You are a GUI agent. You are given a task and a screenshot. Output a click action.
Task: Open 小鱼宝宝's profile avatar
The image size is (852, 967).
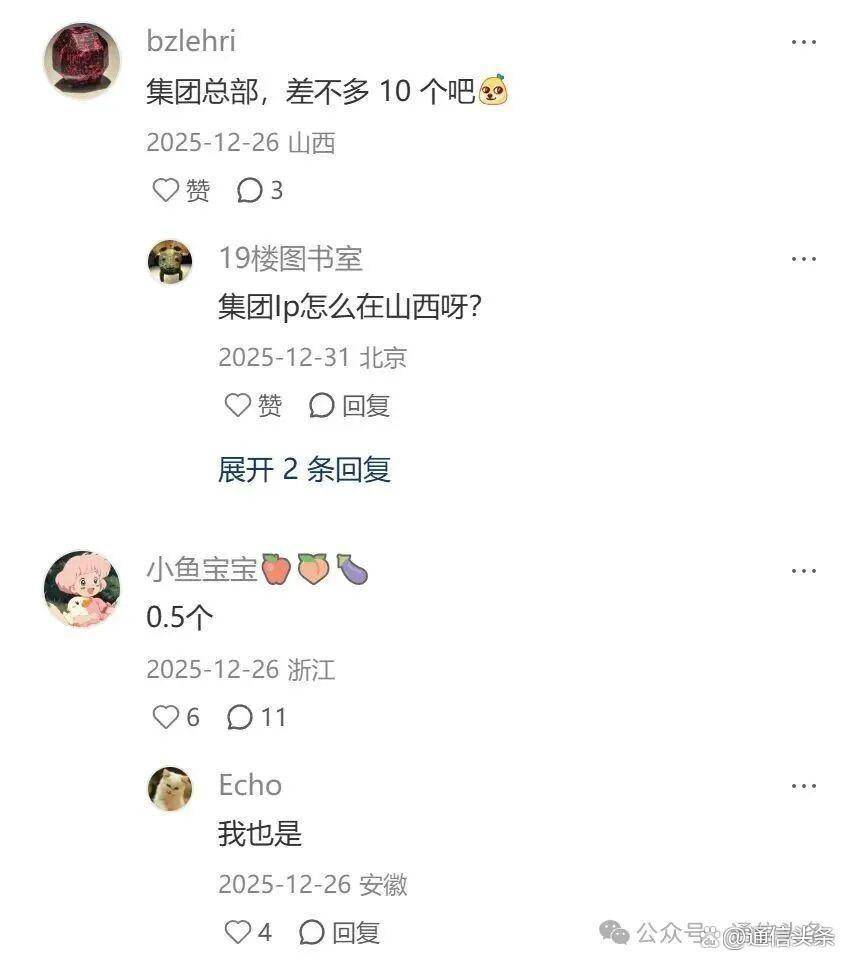pos(82,589)
